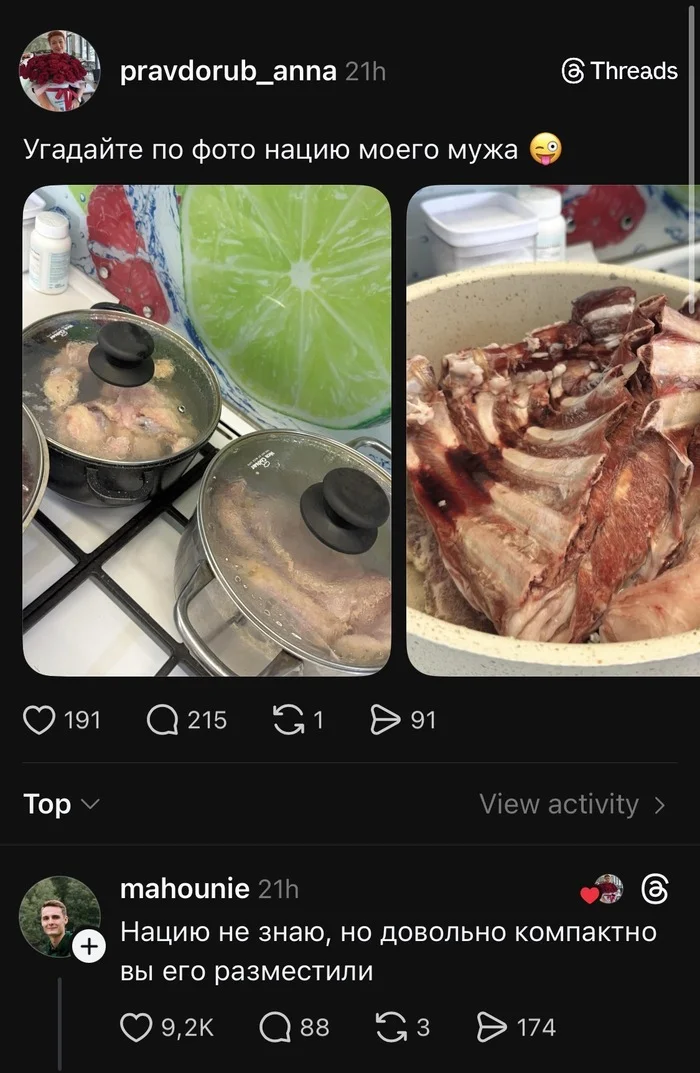Image resolution: width=700 pixels, height=1073 pixels.
Task: Share mahounie's reply
Action: (x=491, y=1027)
